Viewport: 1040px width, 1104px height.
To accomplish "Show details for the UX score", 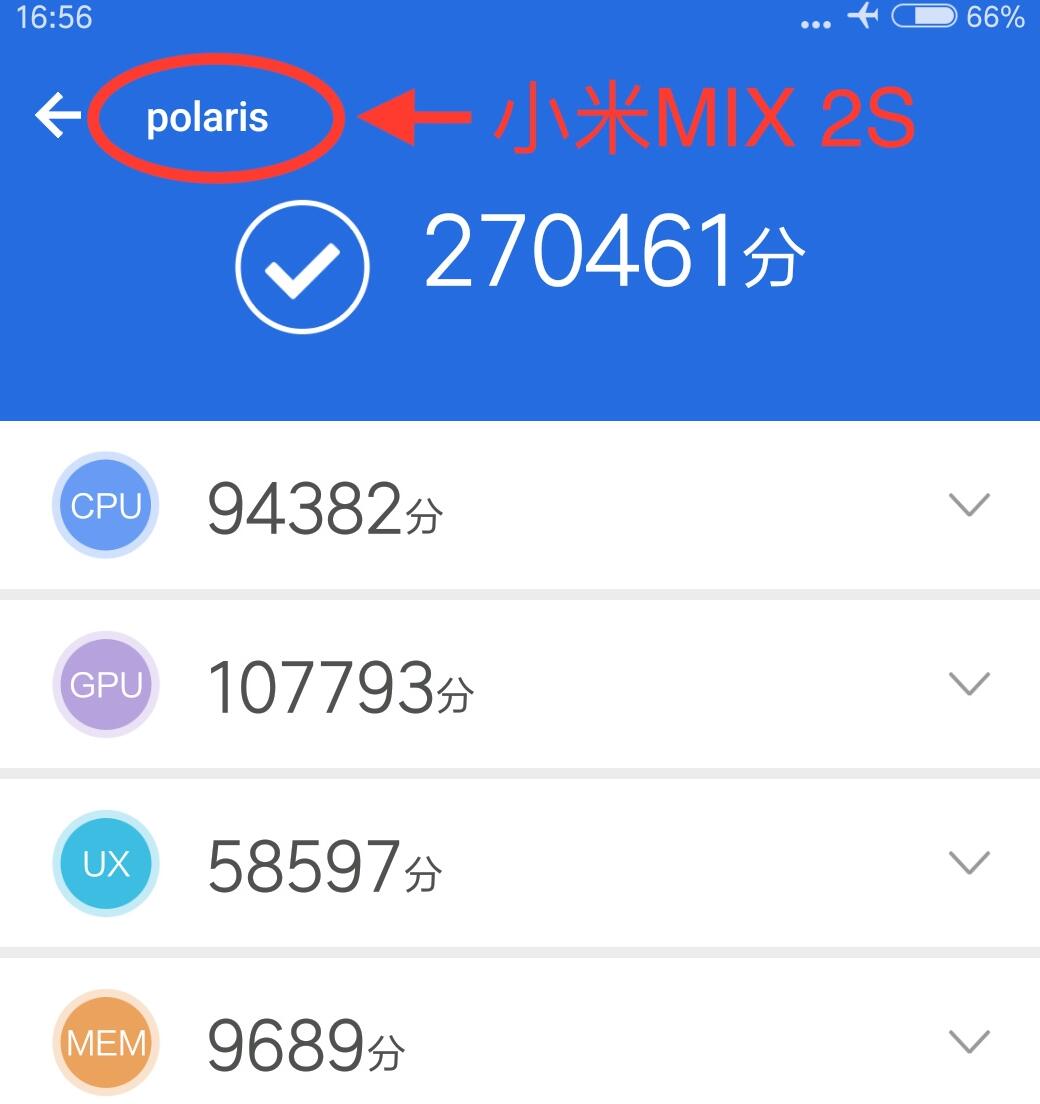I will tap(968, 863).
